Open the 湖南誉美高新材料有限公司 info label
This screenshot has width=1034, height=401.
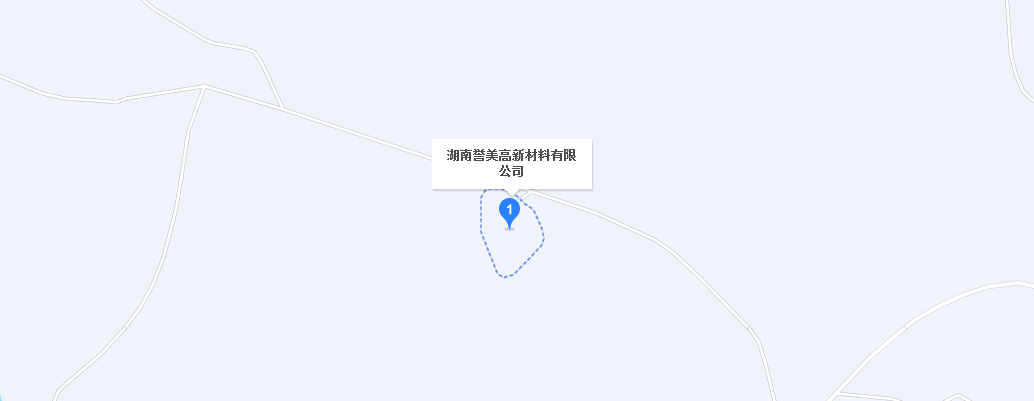coord(511,163)
